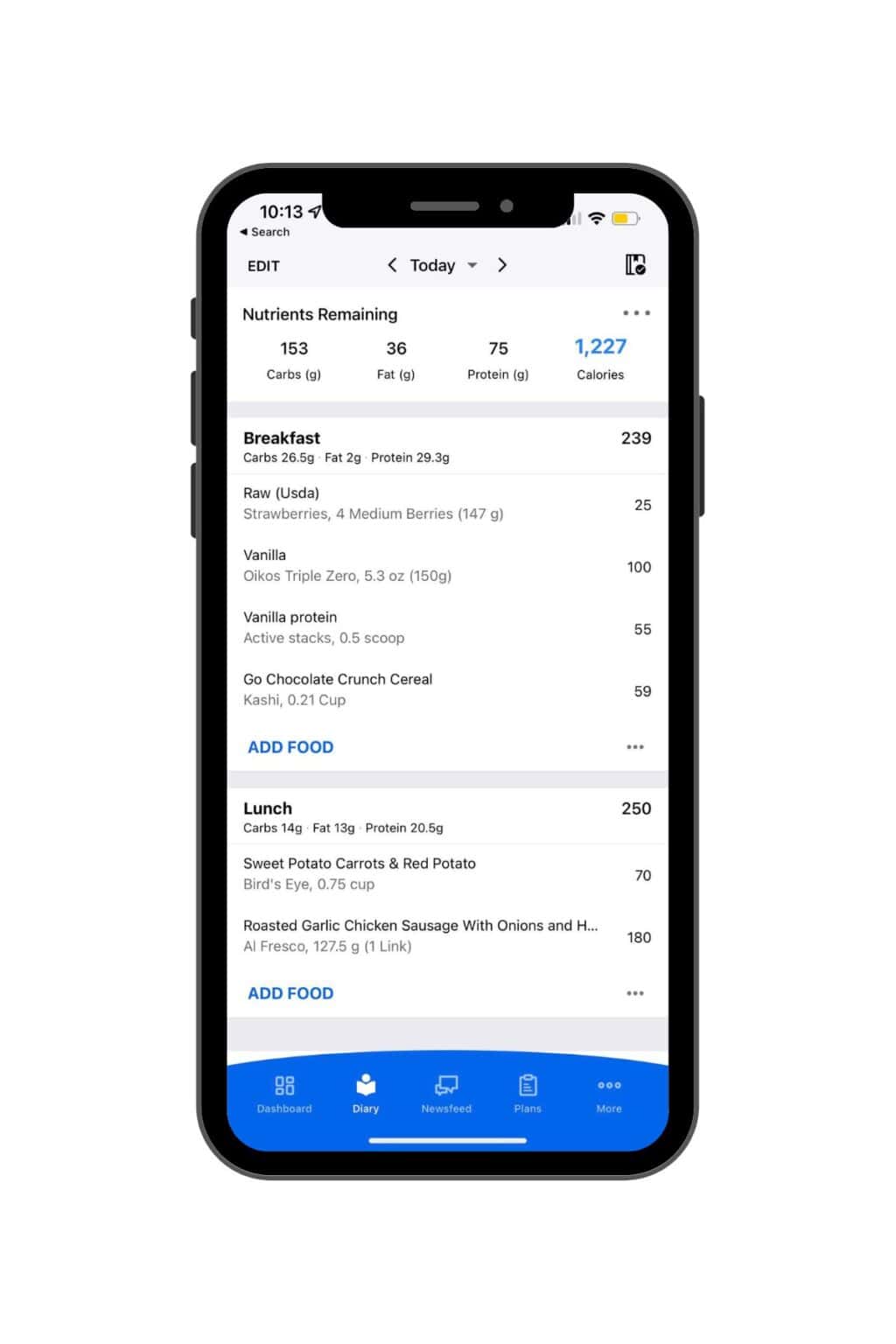Add food to Breakfast
This screenshot has height=1344, width=896.
pos(290,747)
